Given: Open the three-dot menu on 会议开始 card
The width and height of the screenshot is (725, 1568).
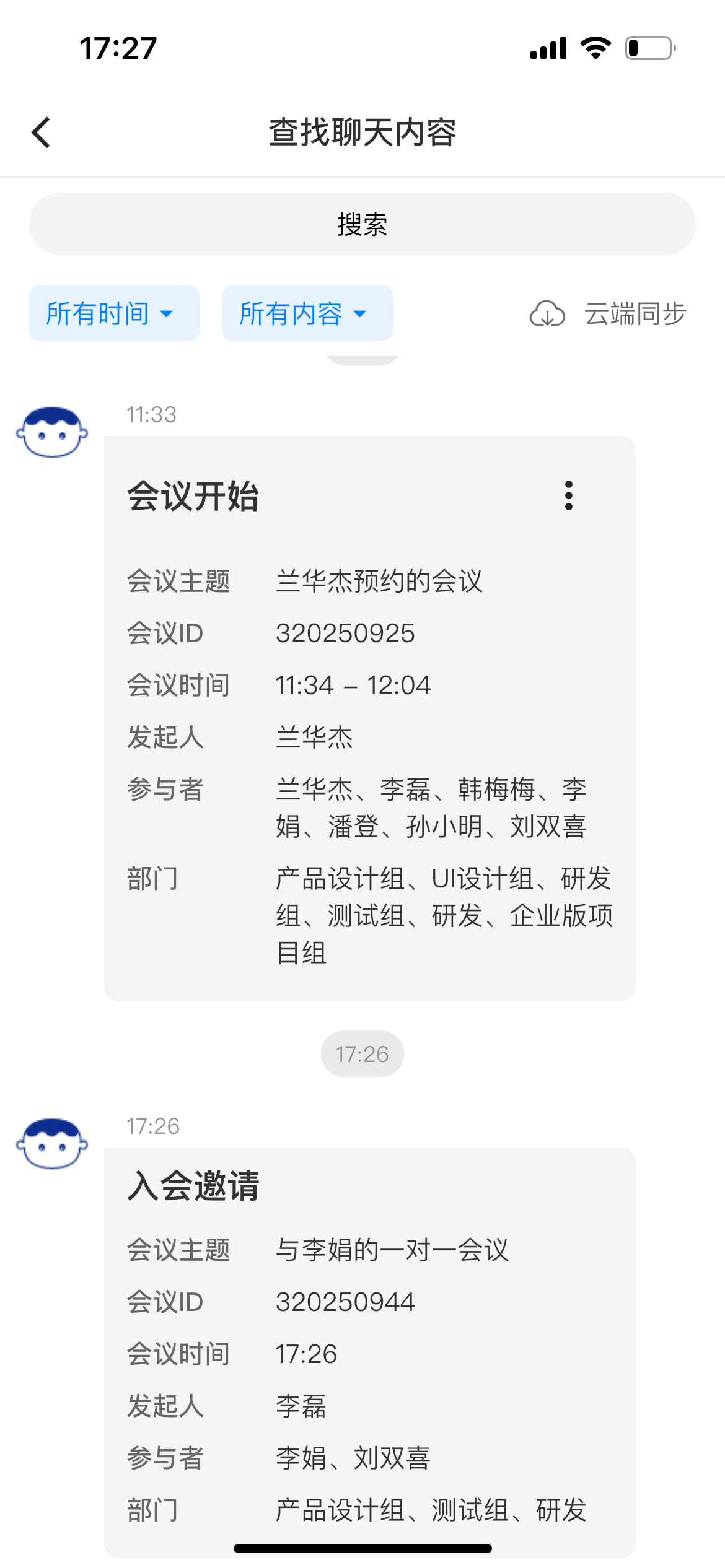Looking at the screenshot, I should (568, 495).
